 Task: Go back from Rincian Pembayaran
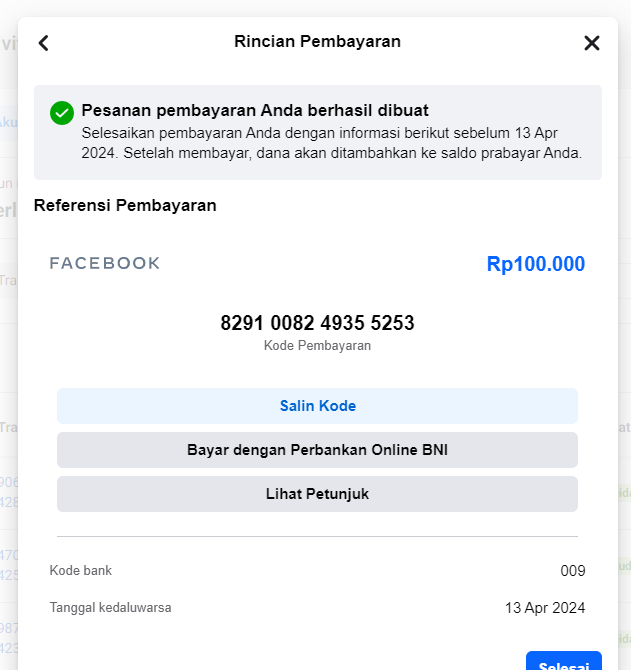tap(43, 42)
